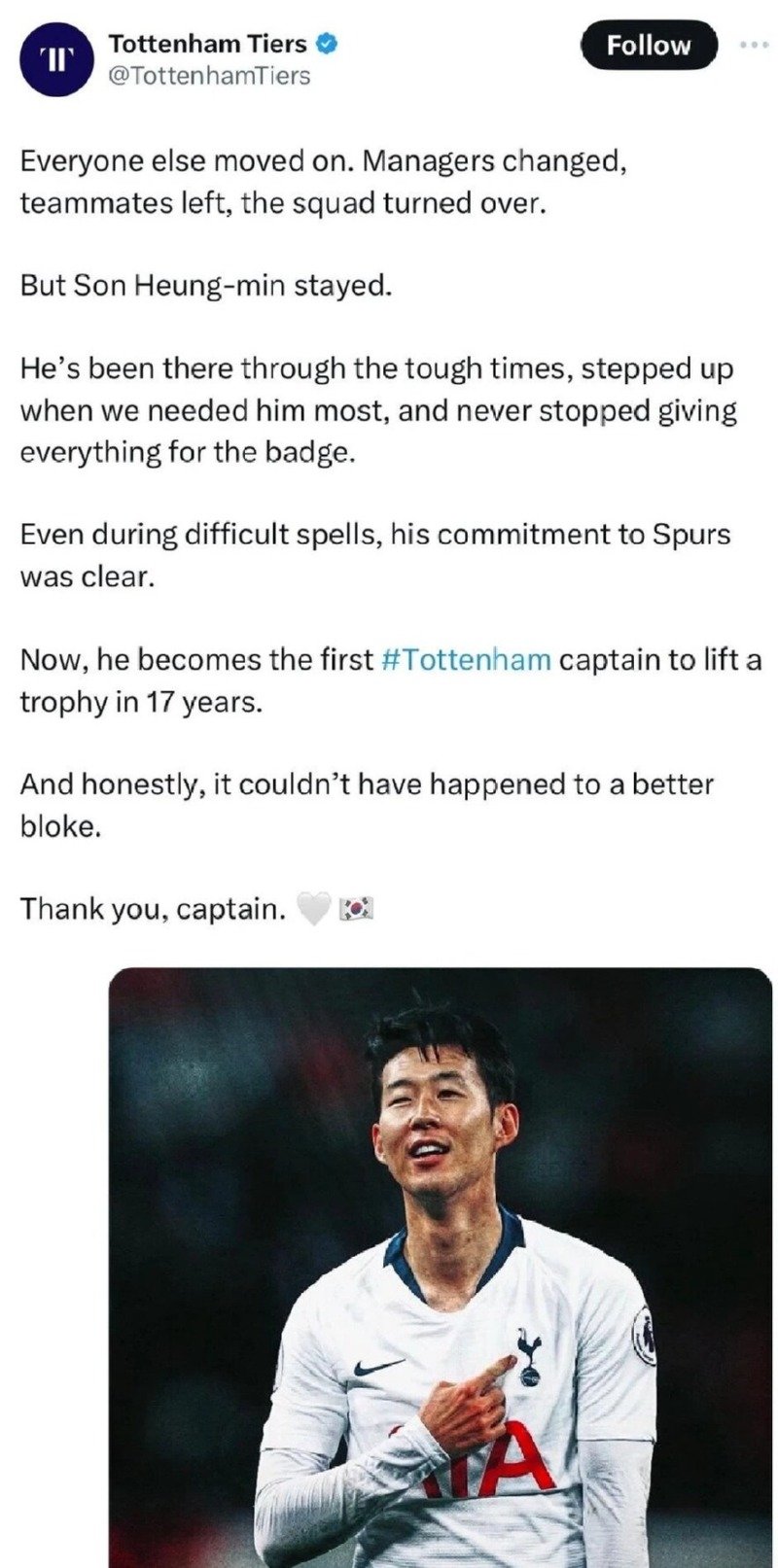
Task: Open the post's three-dot overflow menu
Action: click(x=754, y=46)
